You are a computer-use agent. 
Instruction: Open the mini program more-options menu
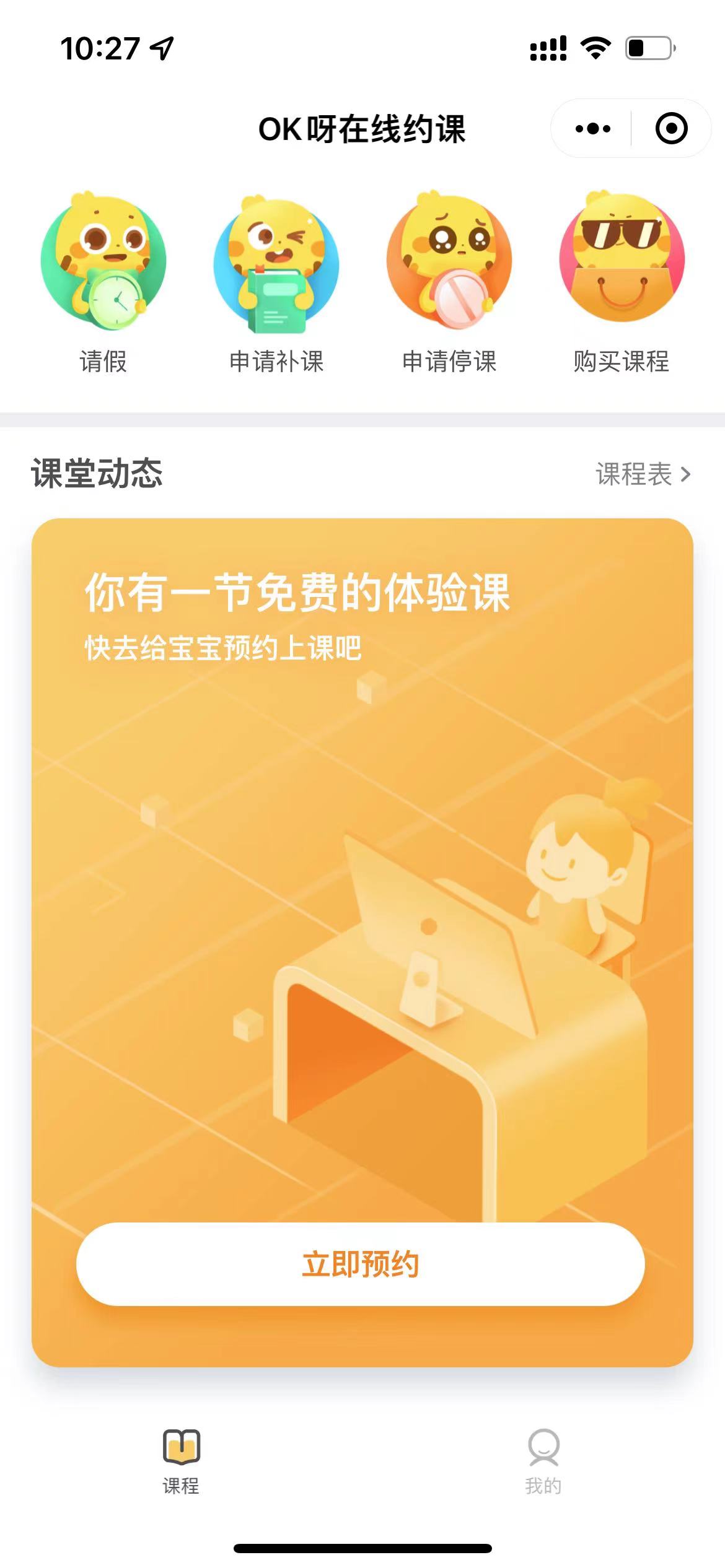pos(592,129)
